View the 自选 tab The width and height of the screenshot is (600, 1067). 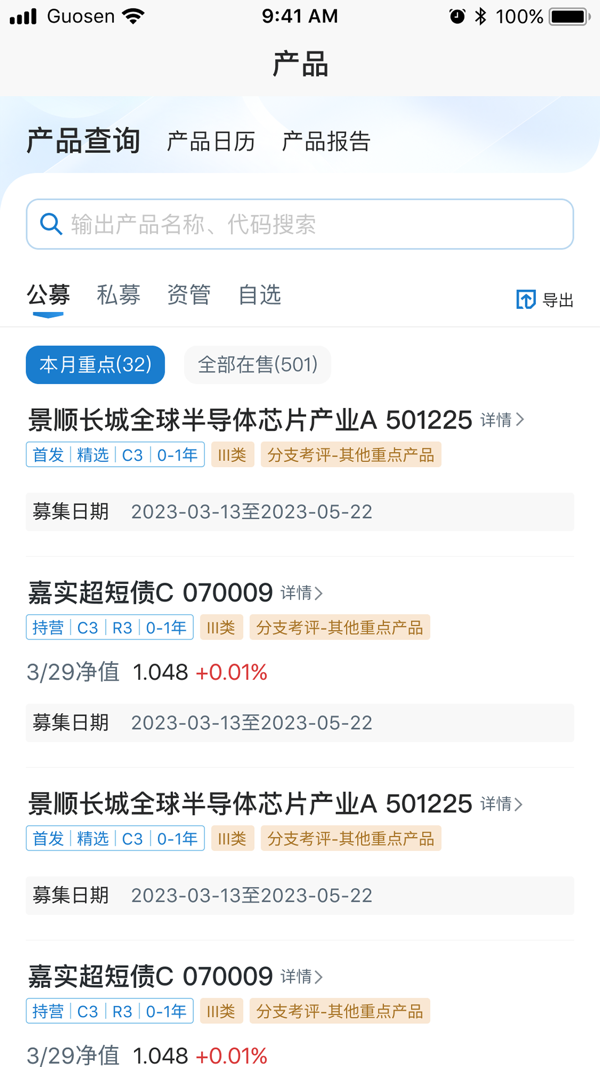click(259, 295)
